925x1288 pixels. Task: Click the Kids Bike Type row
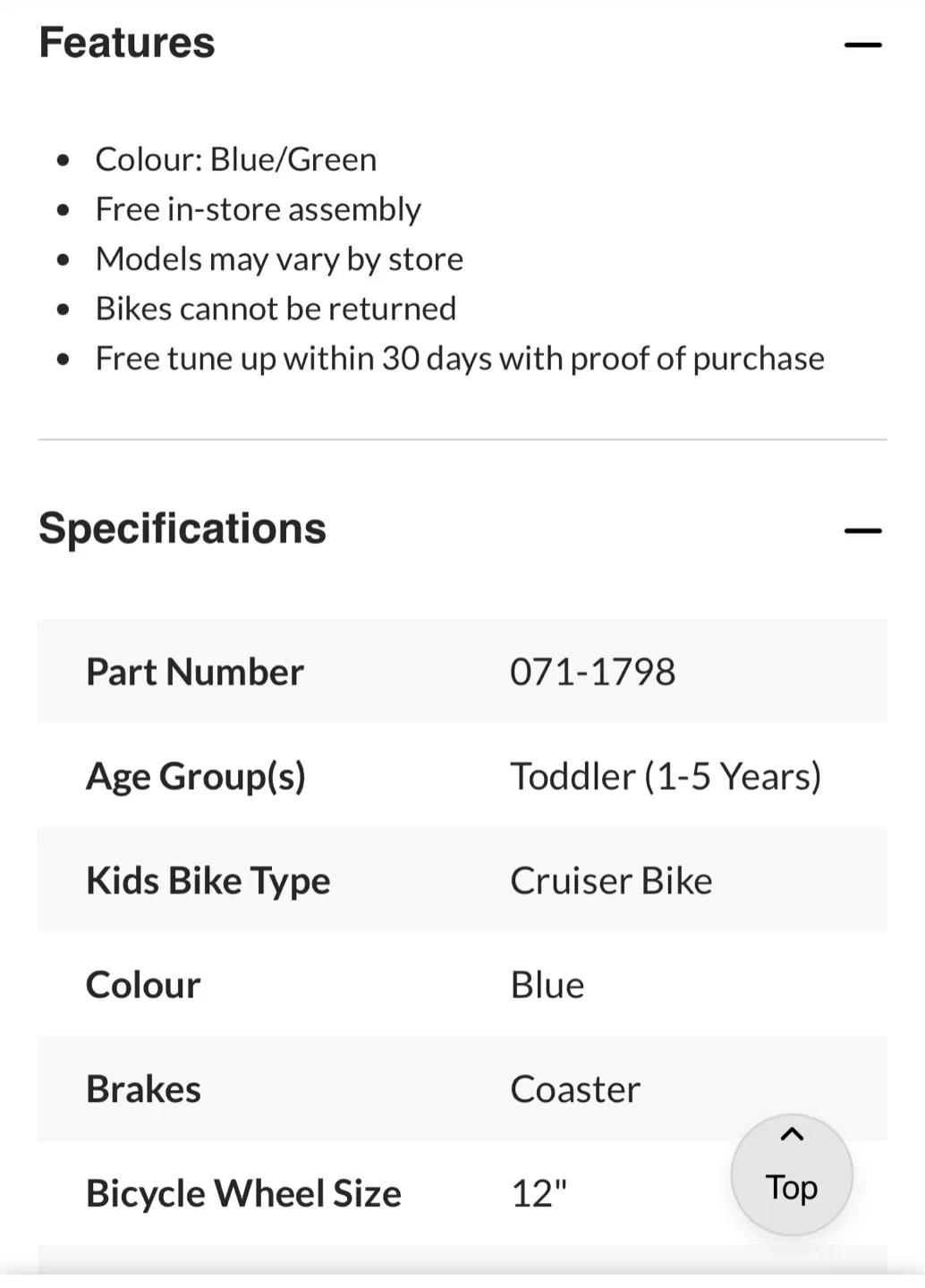(208, 880)
